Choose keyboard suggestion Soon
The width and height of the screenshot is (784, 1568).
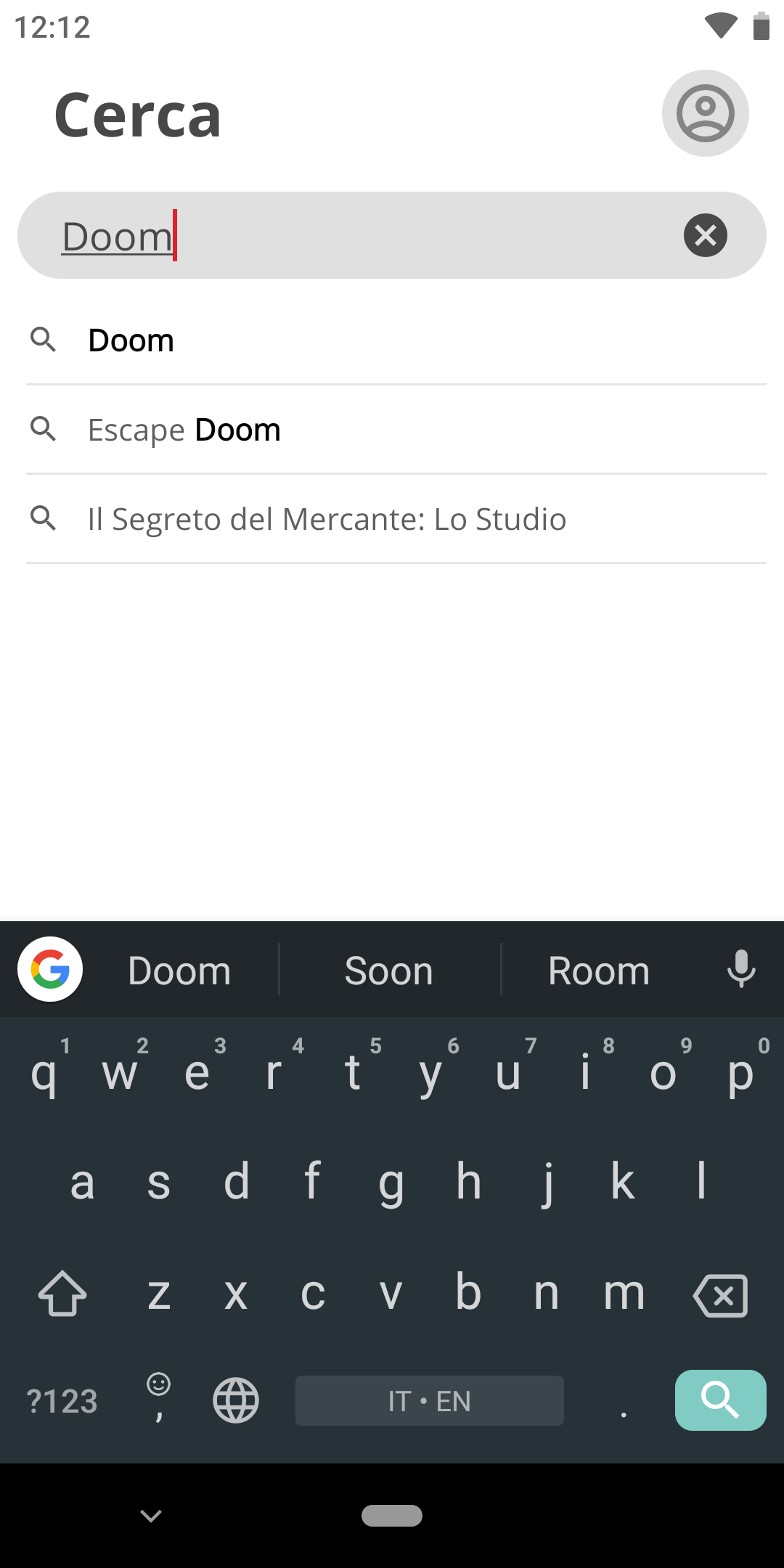[389, 971]
